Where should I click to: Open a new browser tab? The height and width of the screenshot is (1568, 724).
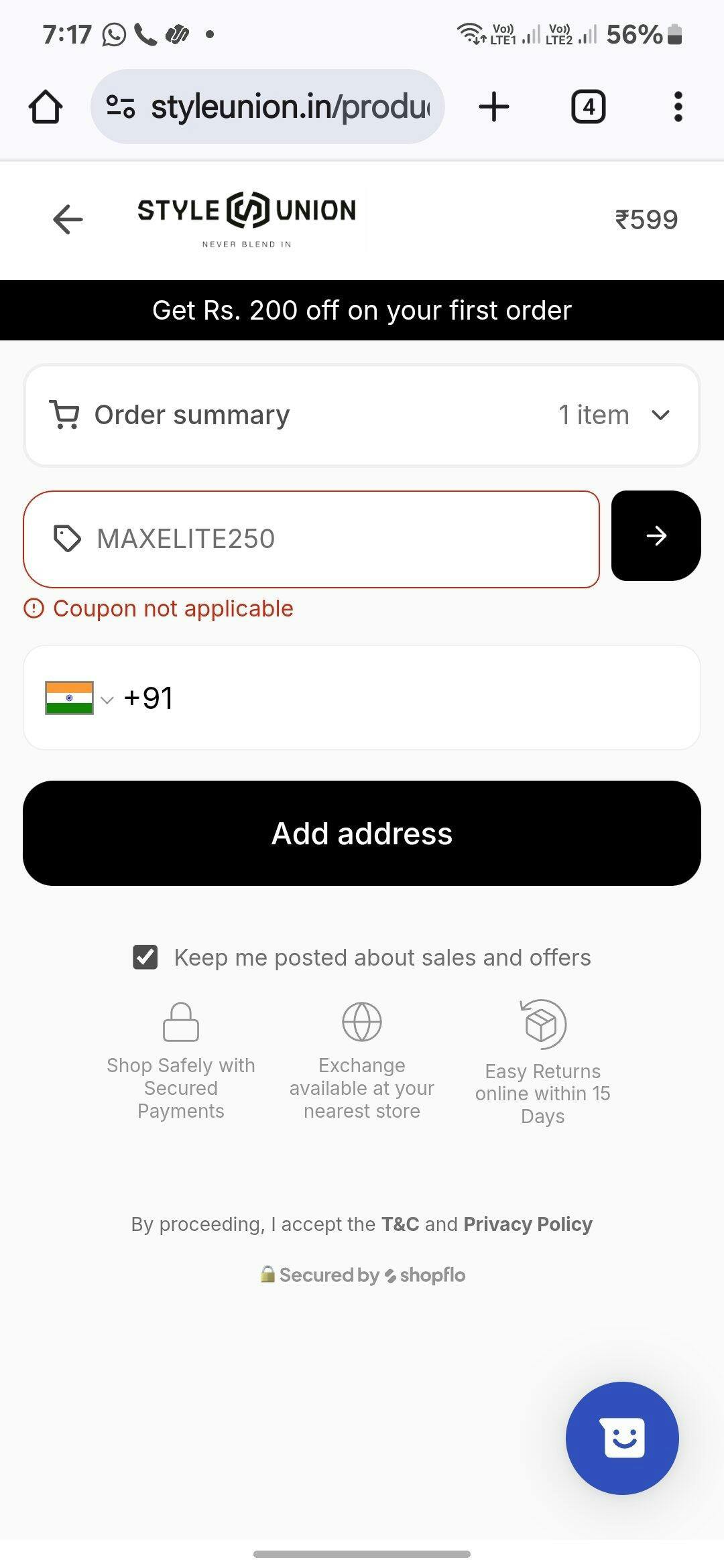click(494, 107)
